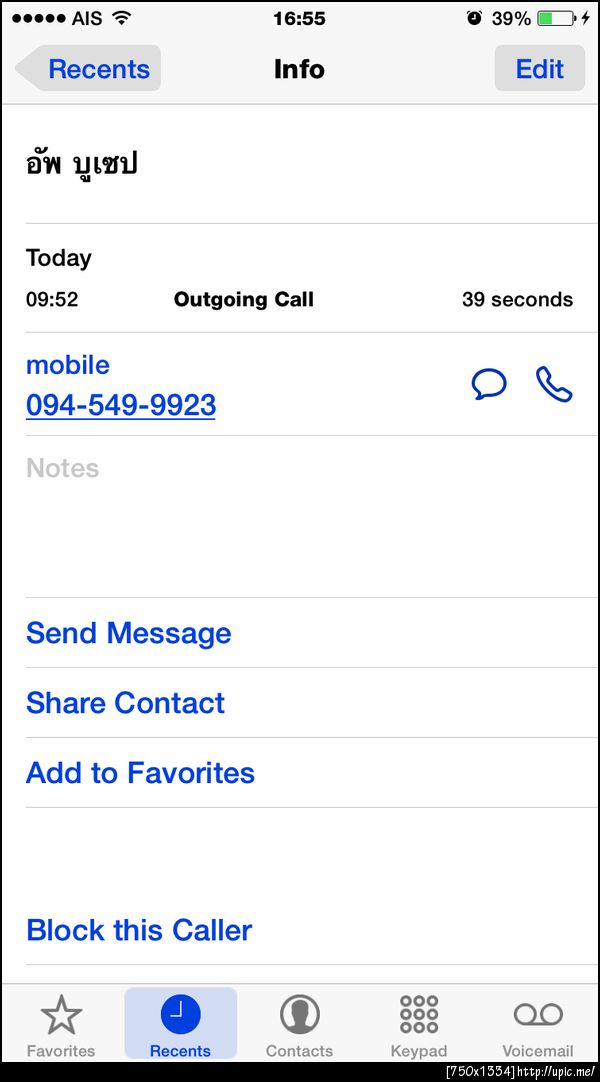Image resolution: width=600 pixels, height=1082 pixels.
Task: Go to the Voicemail tab
Action: click(538, 1025)
